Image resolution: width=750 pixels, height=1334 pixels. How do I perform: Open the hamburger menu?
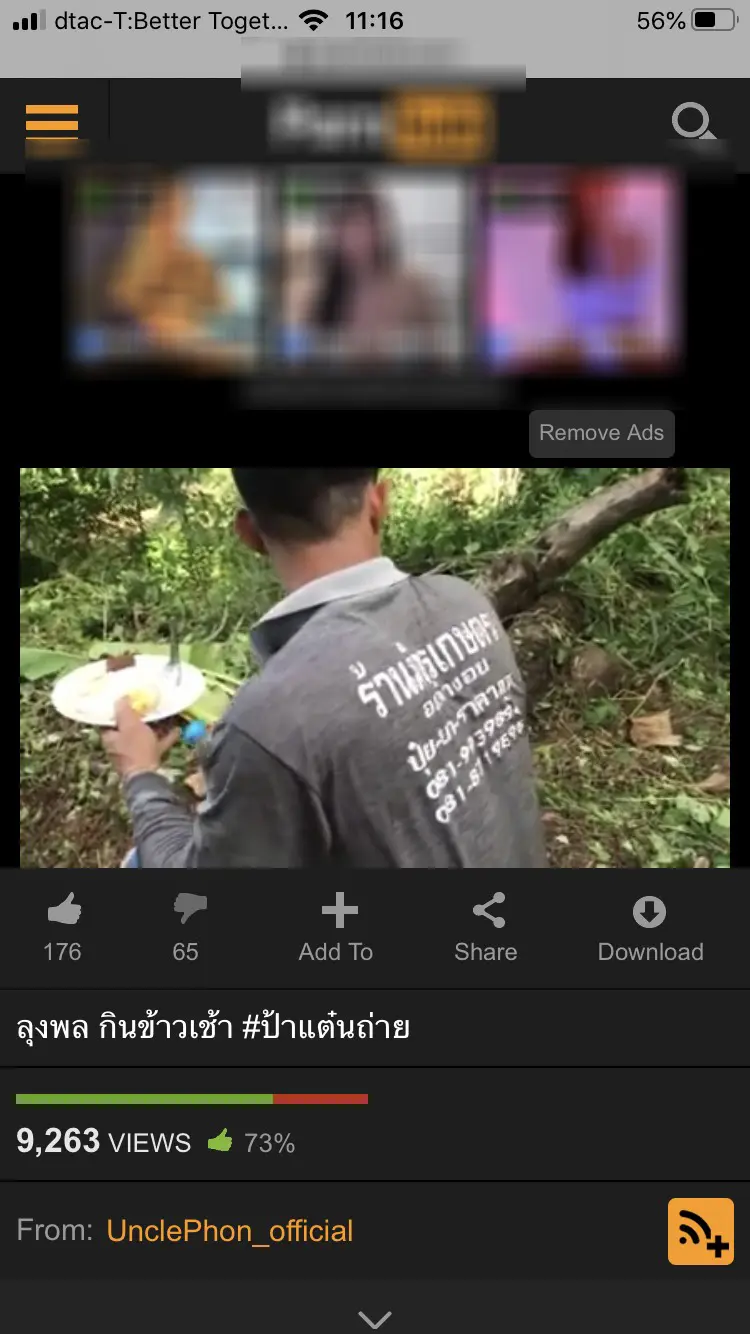(52, 122)
